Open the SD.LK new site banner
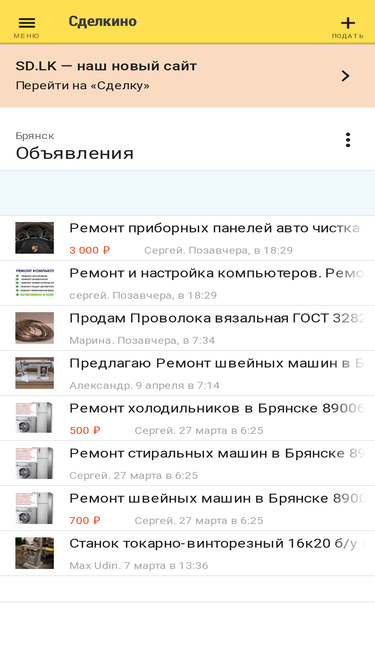The height and width of the screenshot is (667, 375). click(x=188, y=76)
